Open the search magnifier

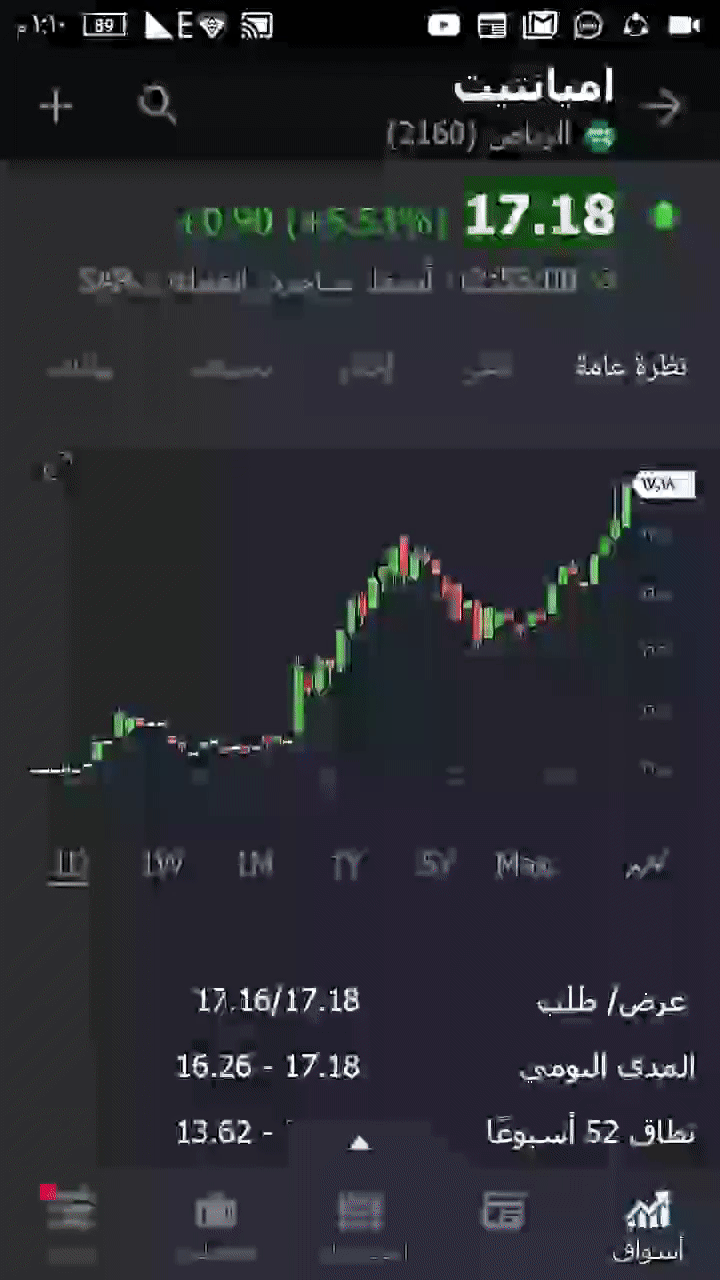tap(157, 104)
